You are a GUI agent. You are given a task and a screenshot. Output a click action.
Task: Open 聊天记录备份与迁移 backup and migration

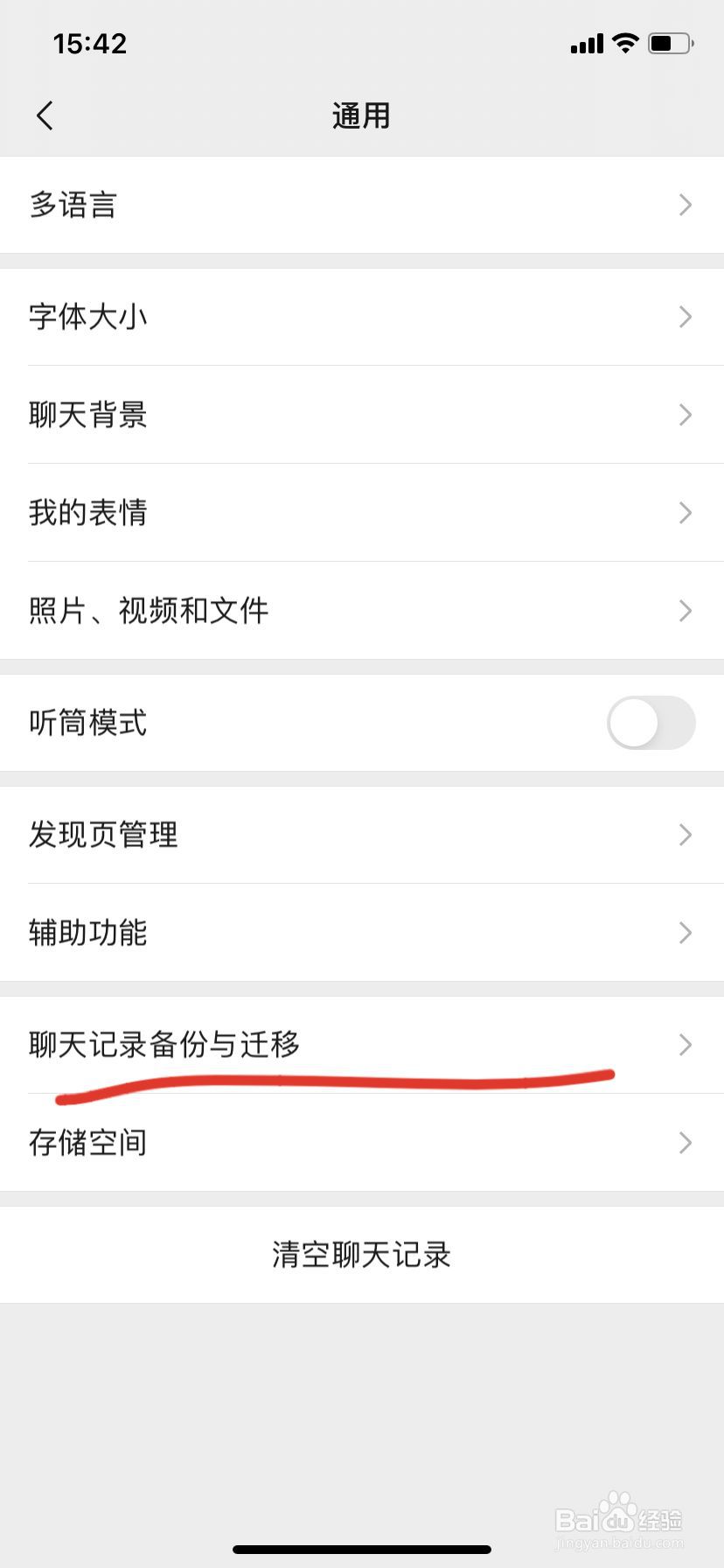click(x=362, y=1045)
